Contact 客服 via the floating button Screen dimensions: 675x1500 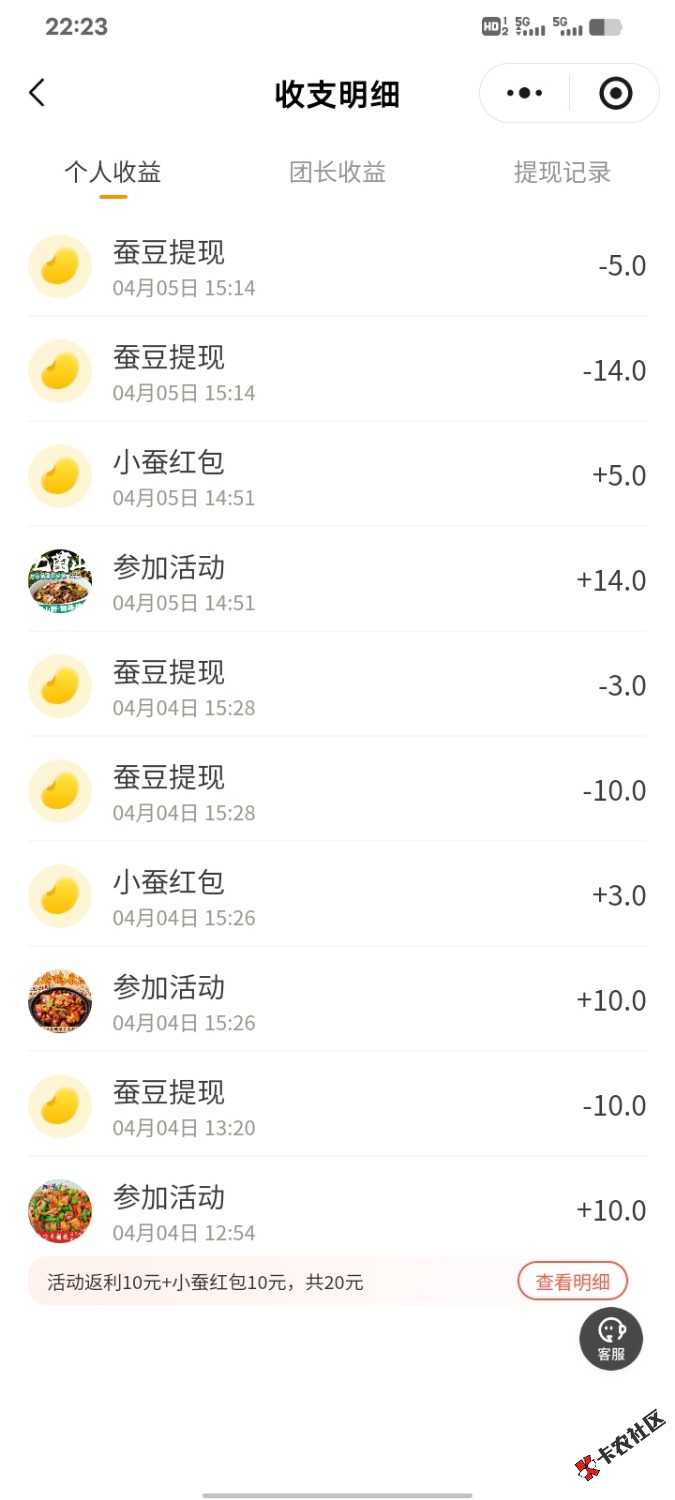(611, 1338)
